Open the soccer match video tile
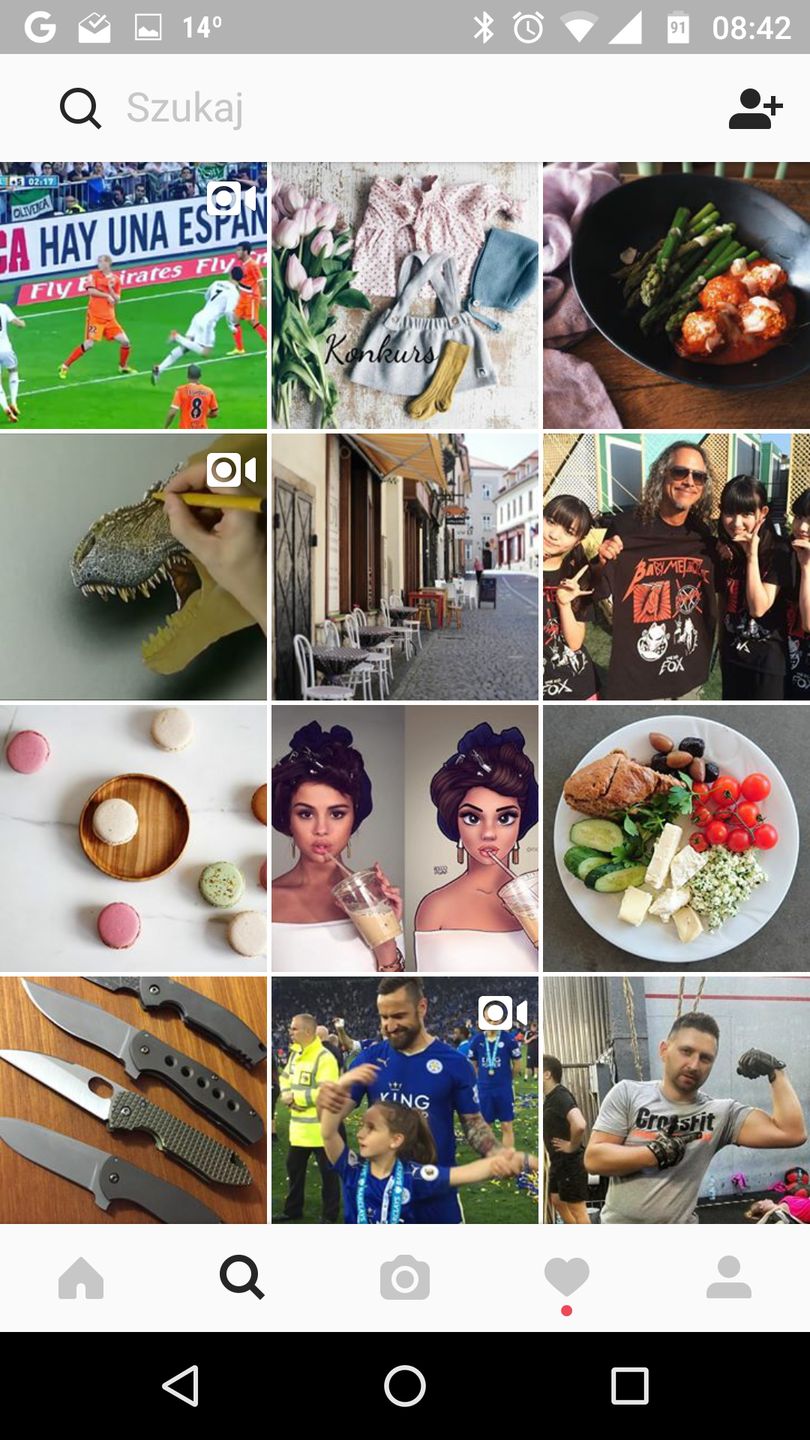 tap(133, 296)
